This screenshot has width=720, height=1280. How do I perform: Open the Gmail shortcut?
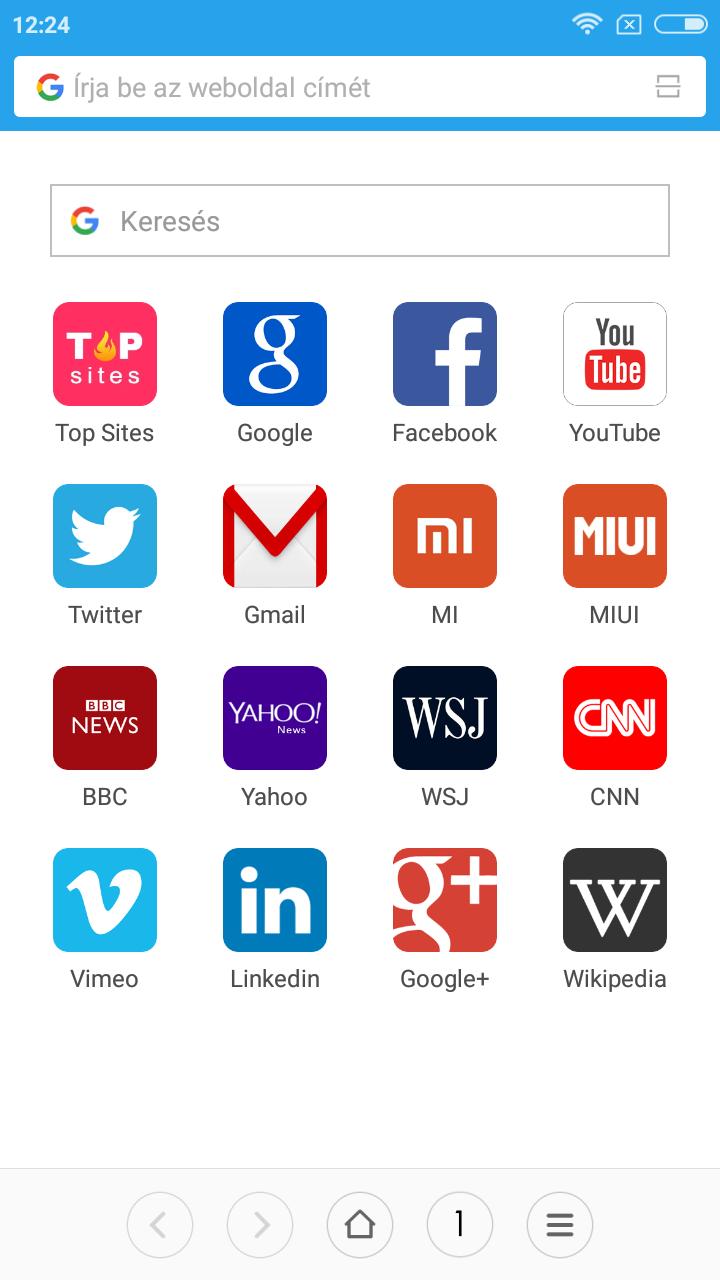point(275,537)
